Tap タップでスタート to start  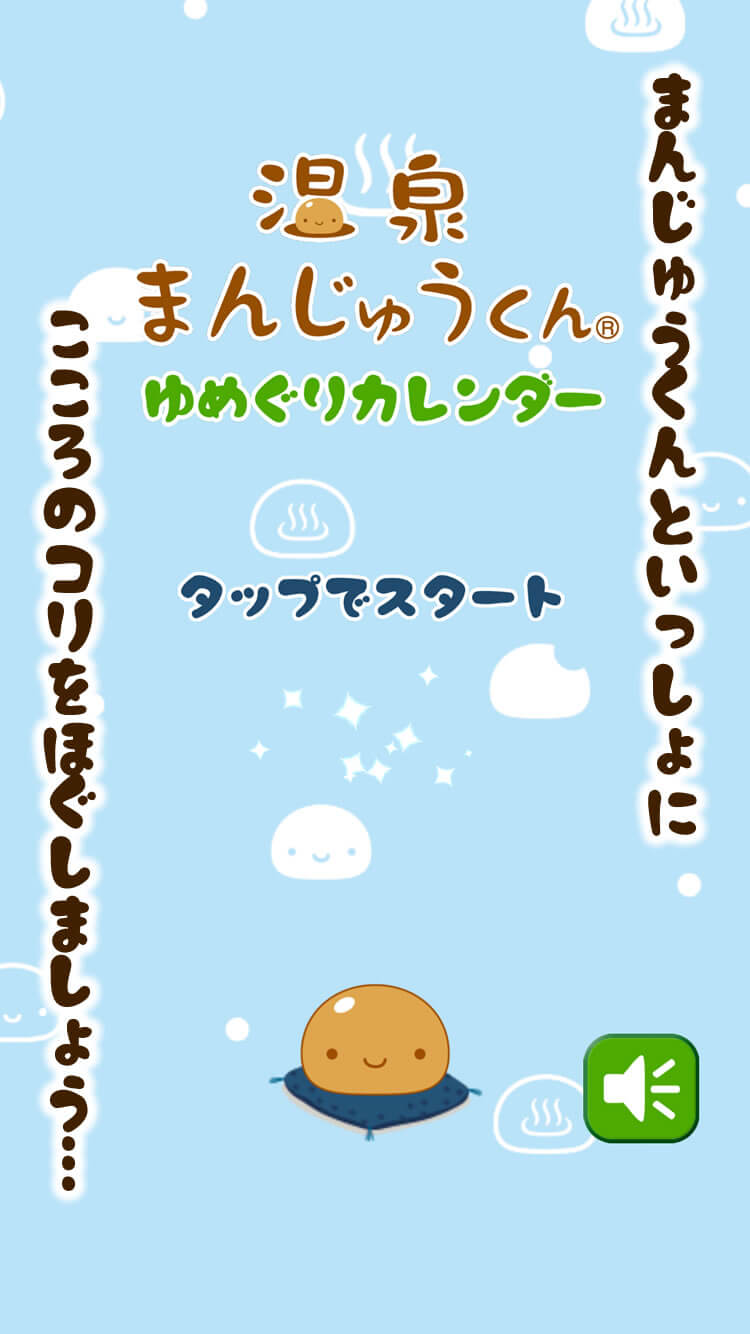click(371, 599)
